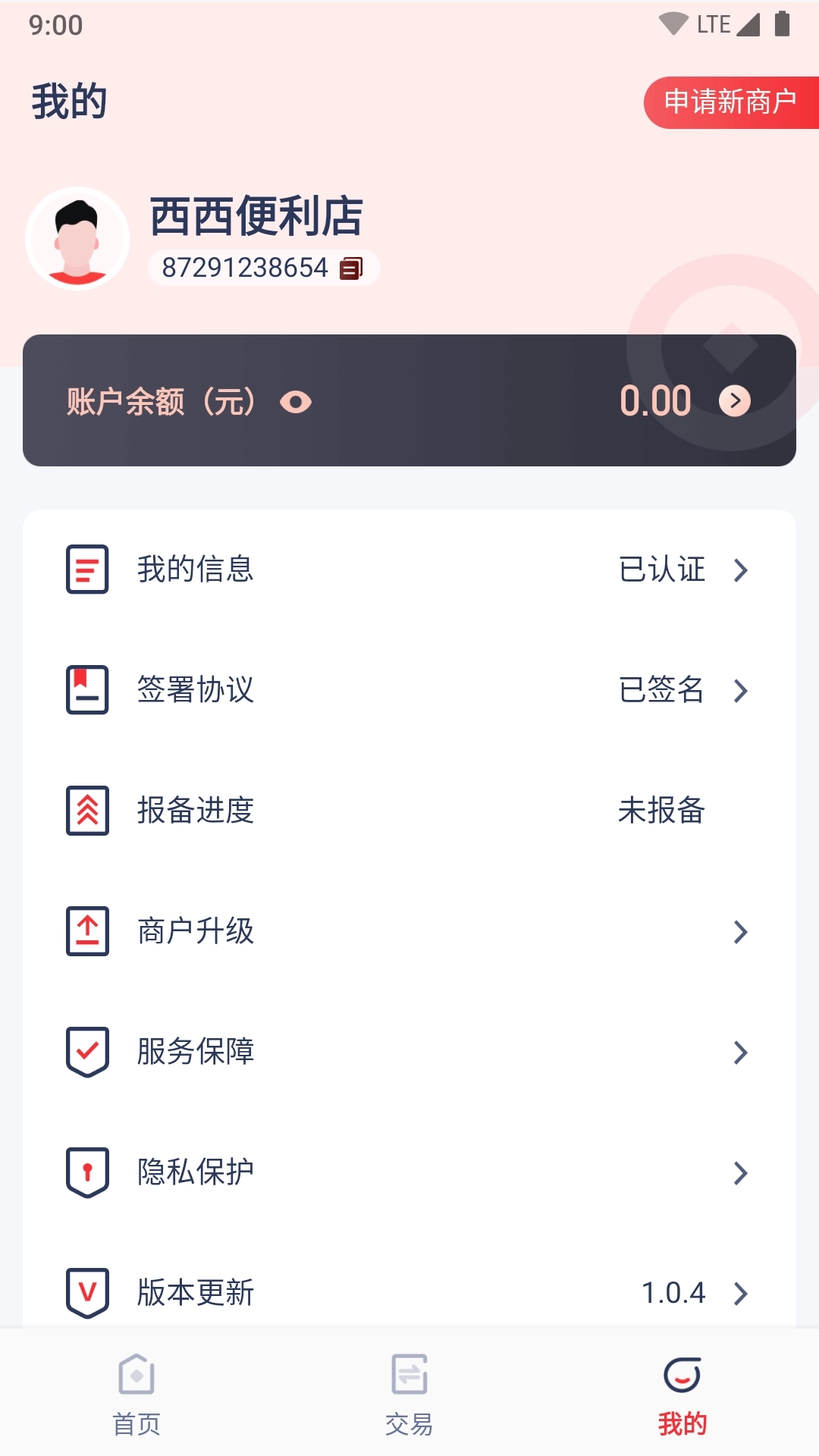Click the 隐私保护 keyhole shield icon
Viewport: 819px width, 1456px height.
tap(87, 1172)
